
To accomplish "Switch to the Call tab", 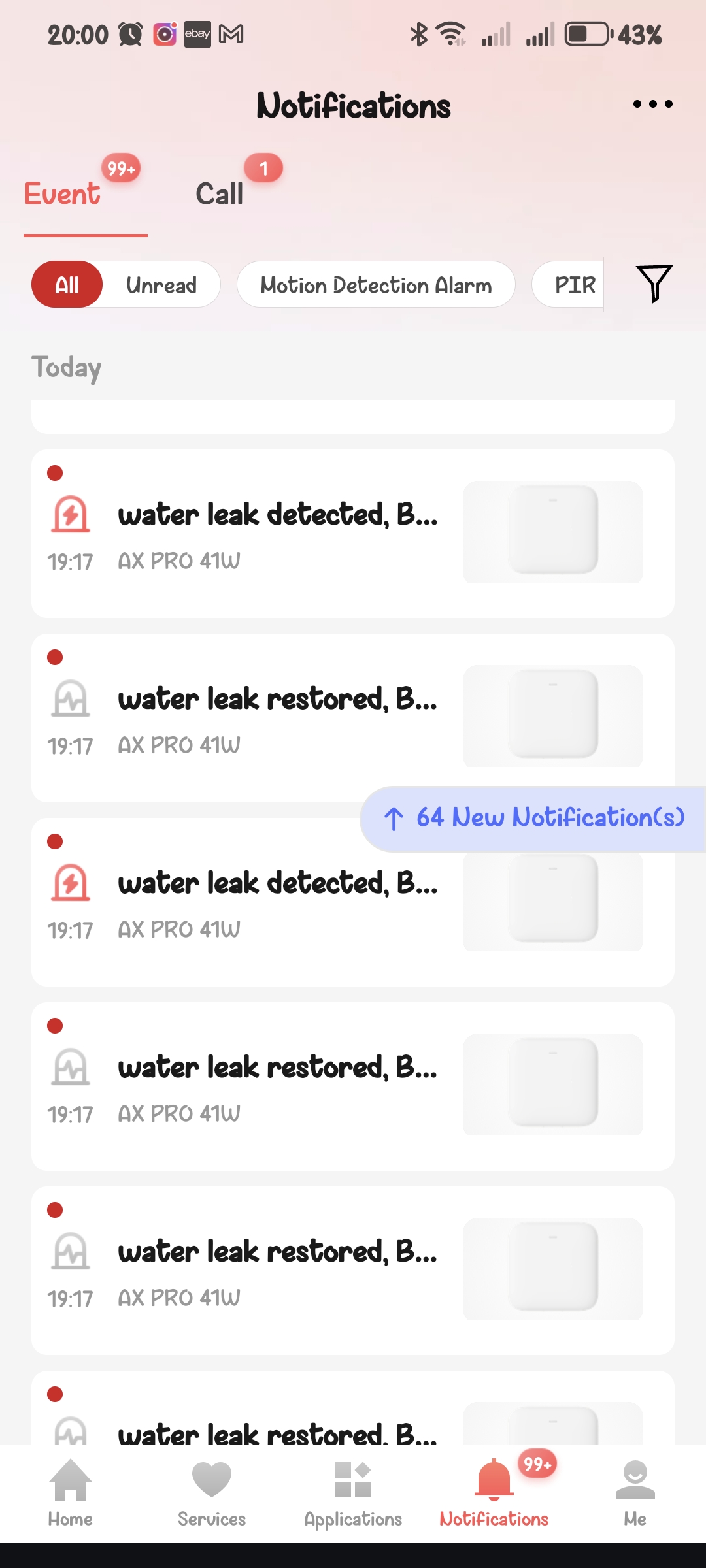I will [220, 194].
